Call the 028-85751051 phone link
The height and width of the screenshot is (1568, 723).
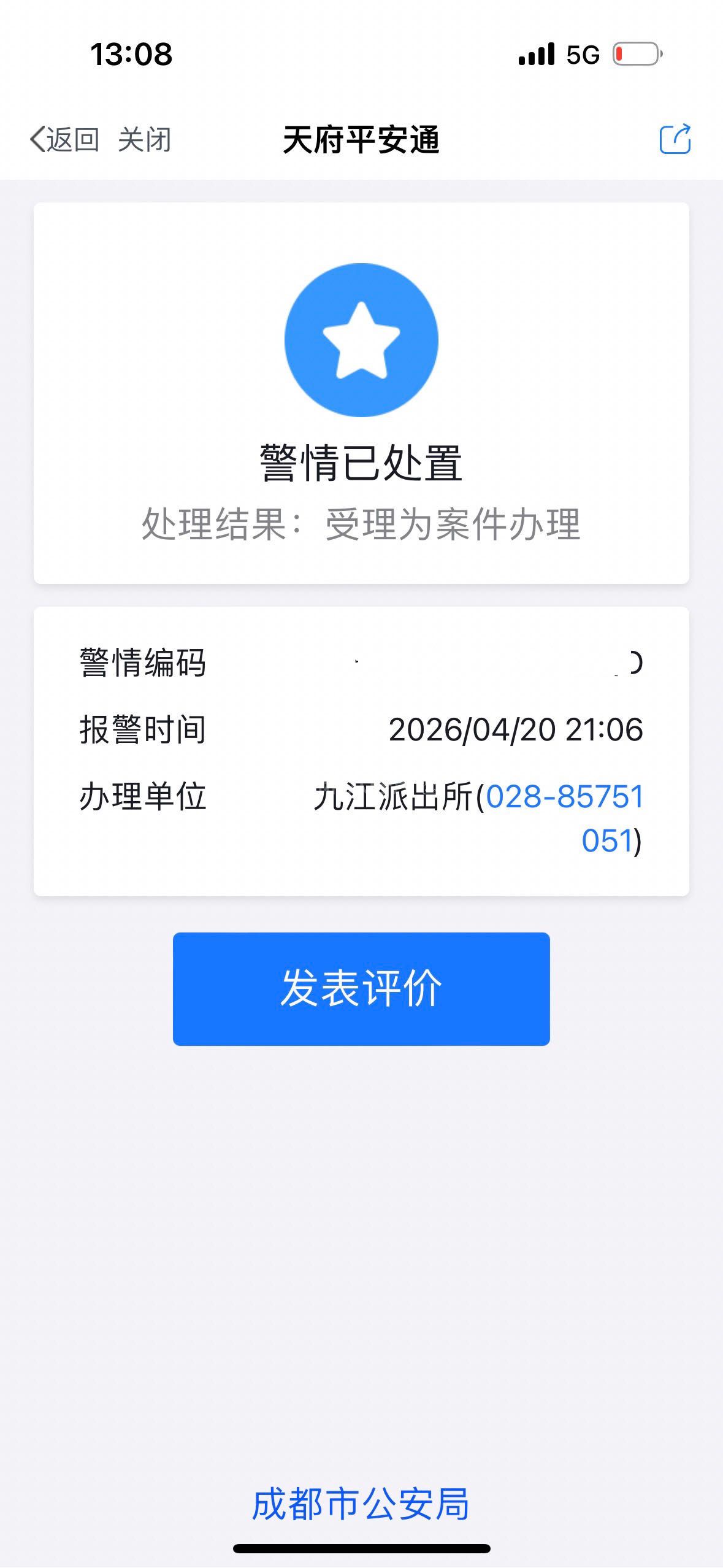pos(564,797)
